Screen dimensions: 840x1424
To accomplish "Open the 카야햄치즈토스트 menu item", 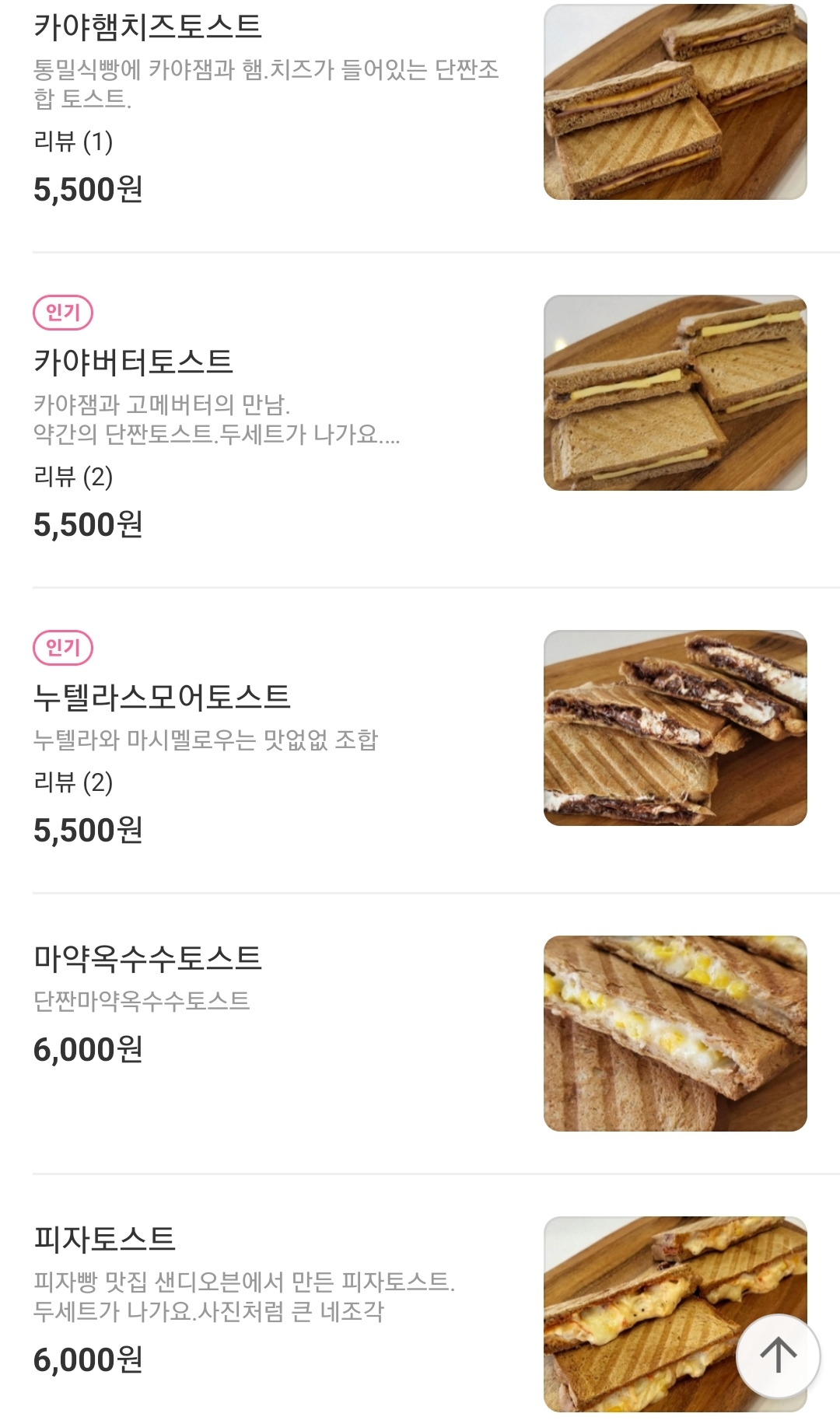I will [148, 27].
